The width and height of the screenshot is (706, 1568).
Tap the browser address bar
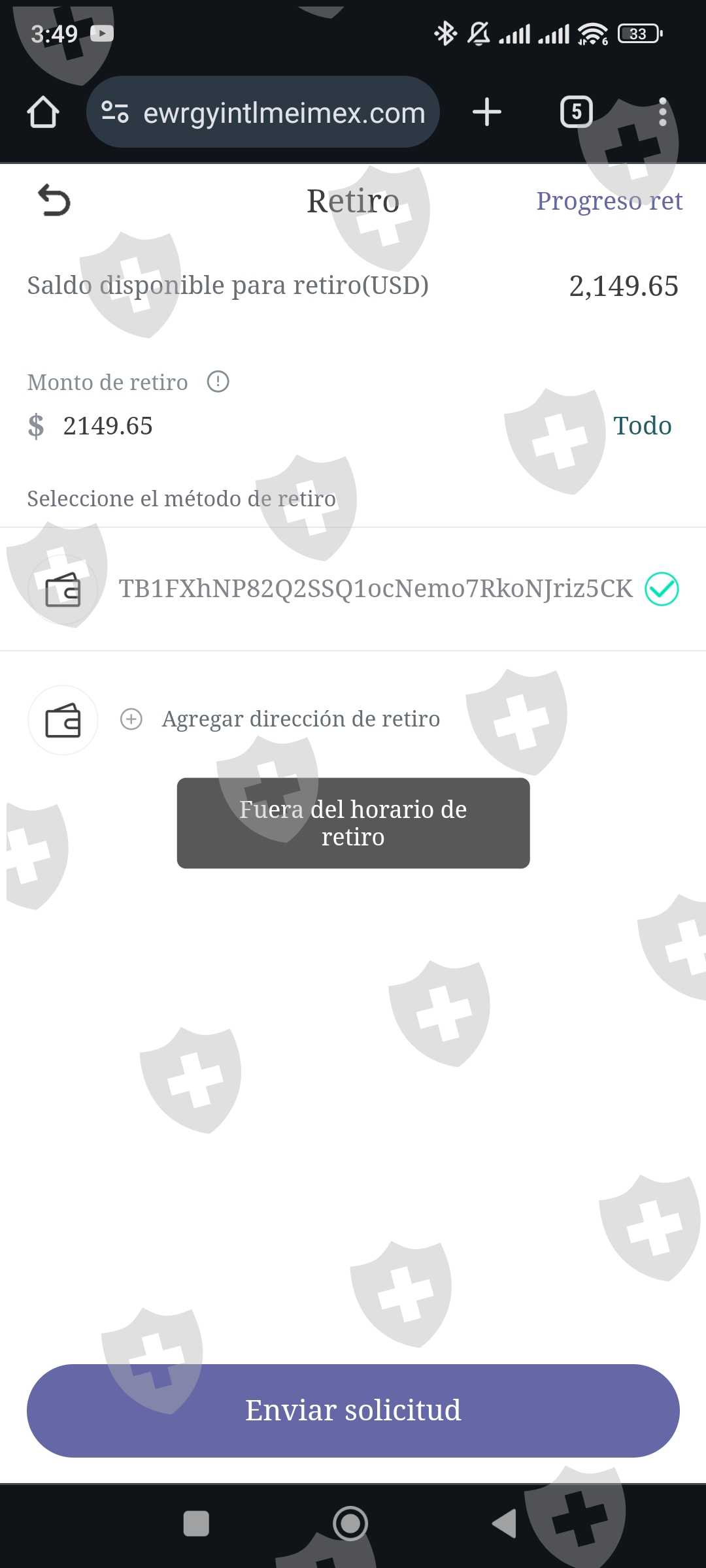click(x=263, y=112)
